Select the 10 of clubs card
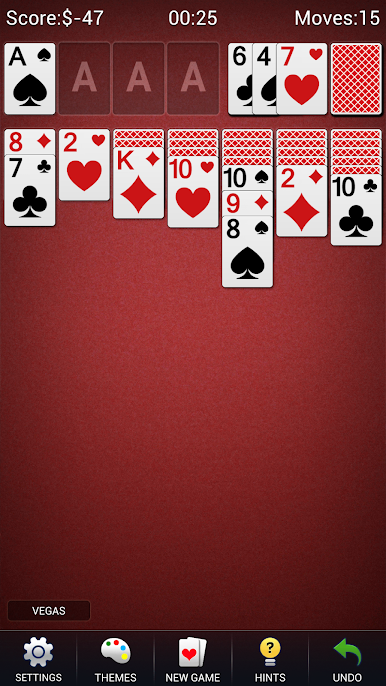Screen dimensions: 386x686 356,210
